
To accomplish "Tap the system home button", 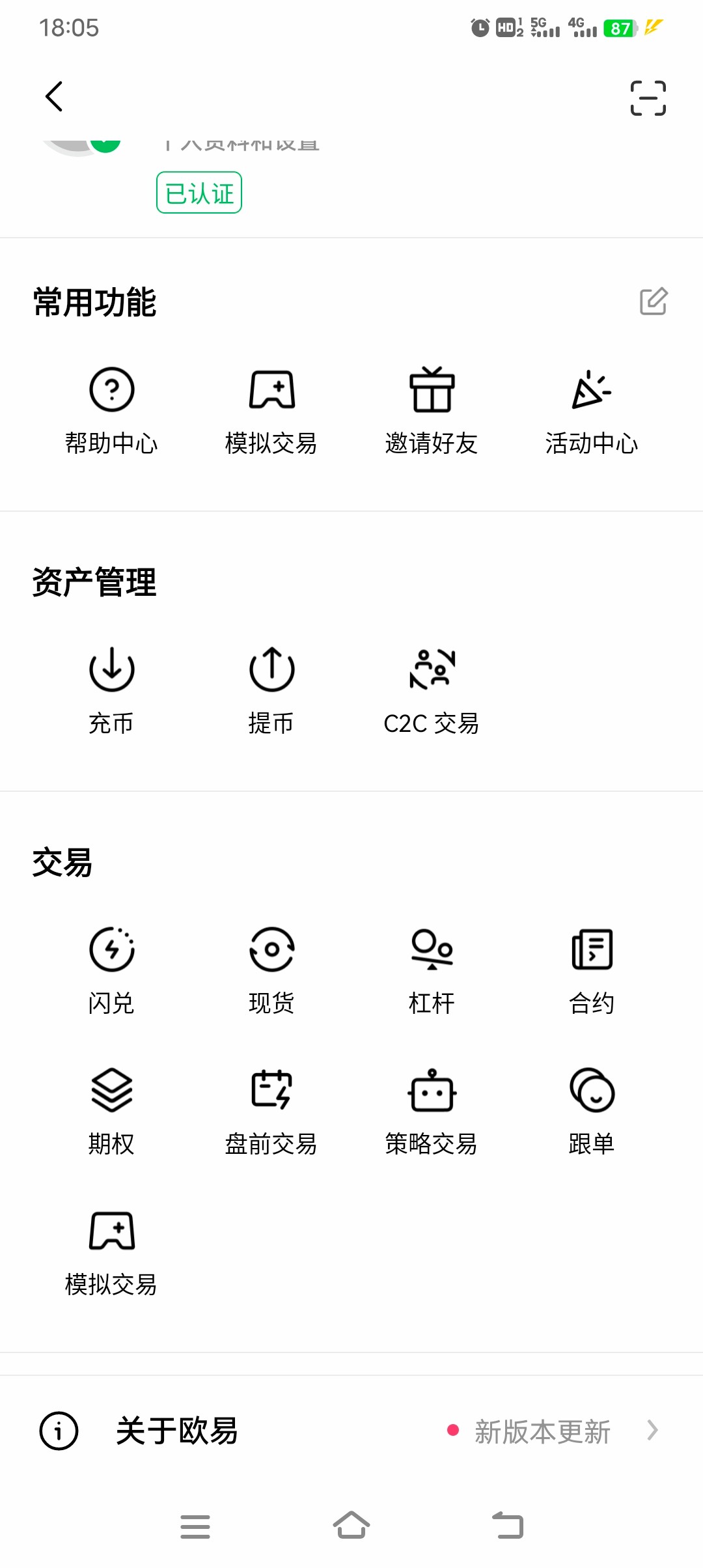I will (x=351, y=1525).
